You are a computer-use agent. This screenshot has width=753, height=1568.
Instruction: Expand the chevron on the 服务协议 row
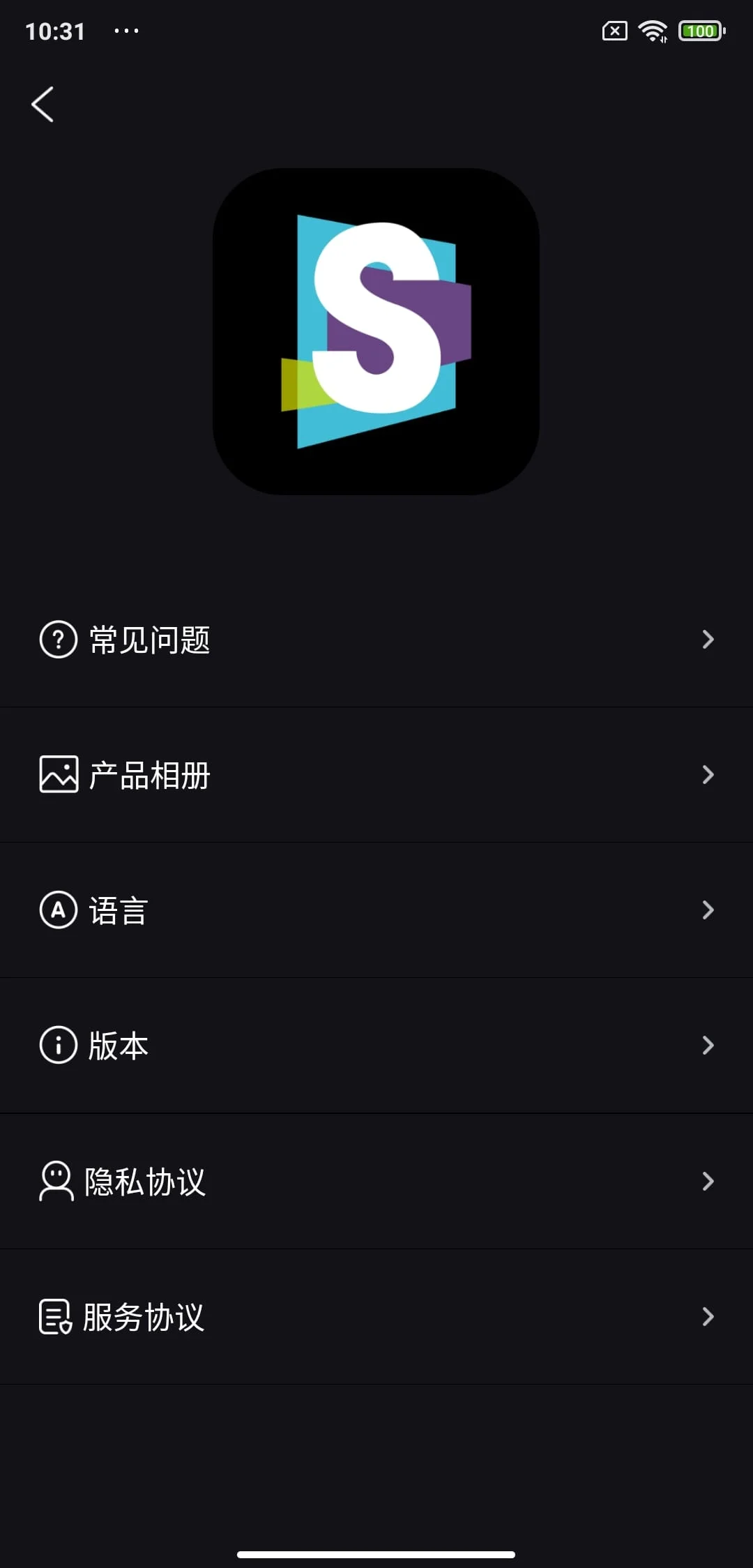(708, 1315)
